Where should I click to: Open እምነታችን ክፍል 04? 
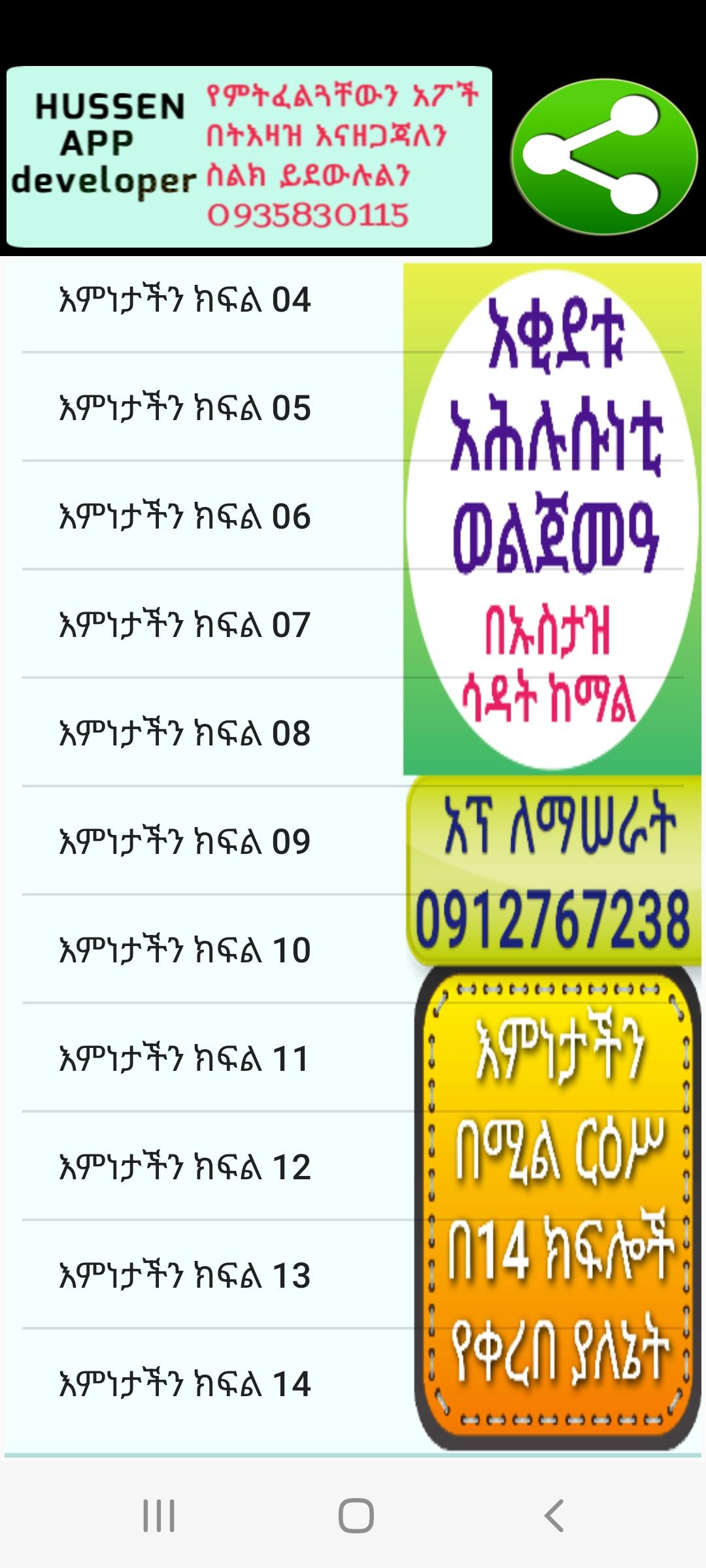(x=185, y=301)
